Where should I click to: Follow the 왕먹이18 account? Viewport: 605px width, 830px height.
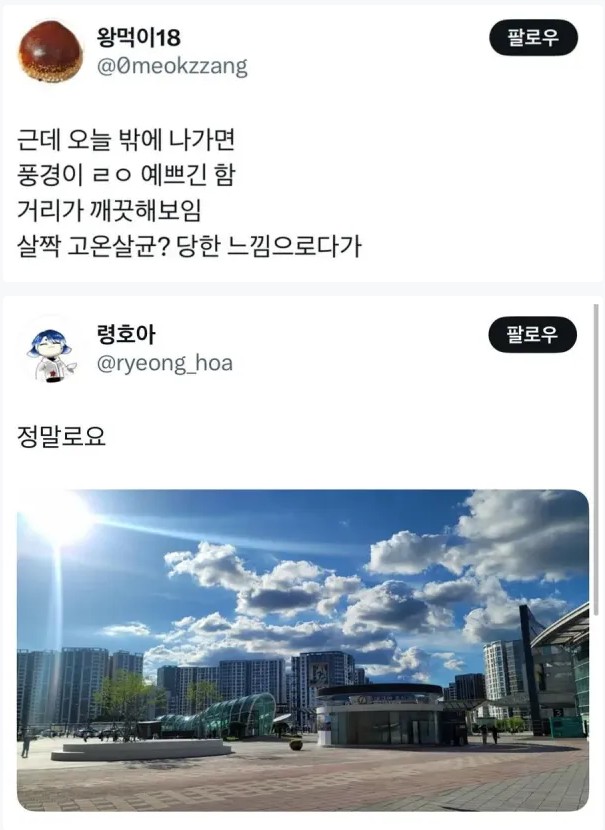(x=533, y=38)
